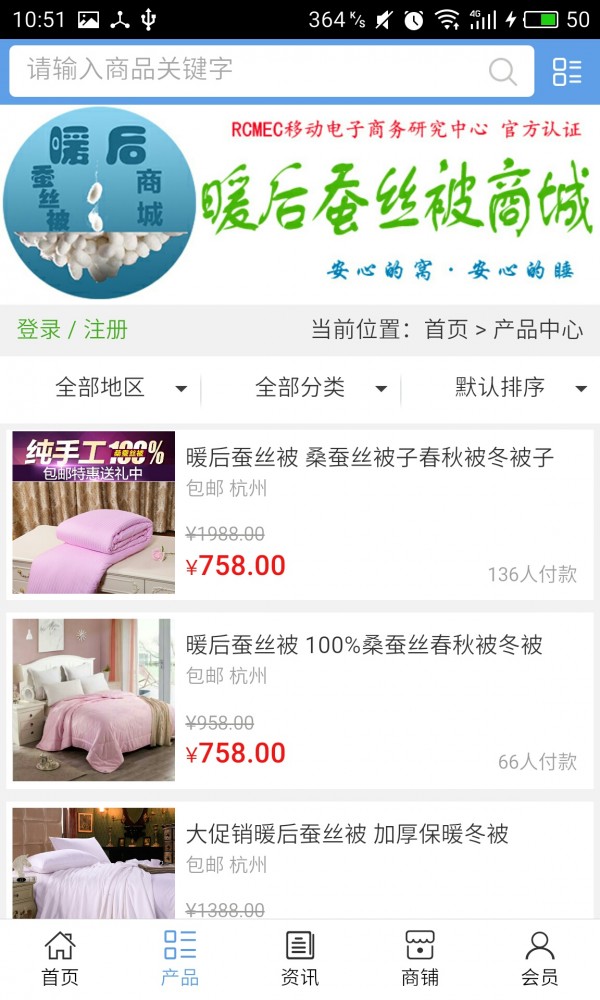The image size is (600, 1000).
Task: Open the 默认排序 sorting dropdown
Action: (520, 388)
